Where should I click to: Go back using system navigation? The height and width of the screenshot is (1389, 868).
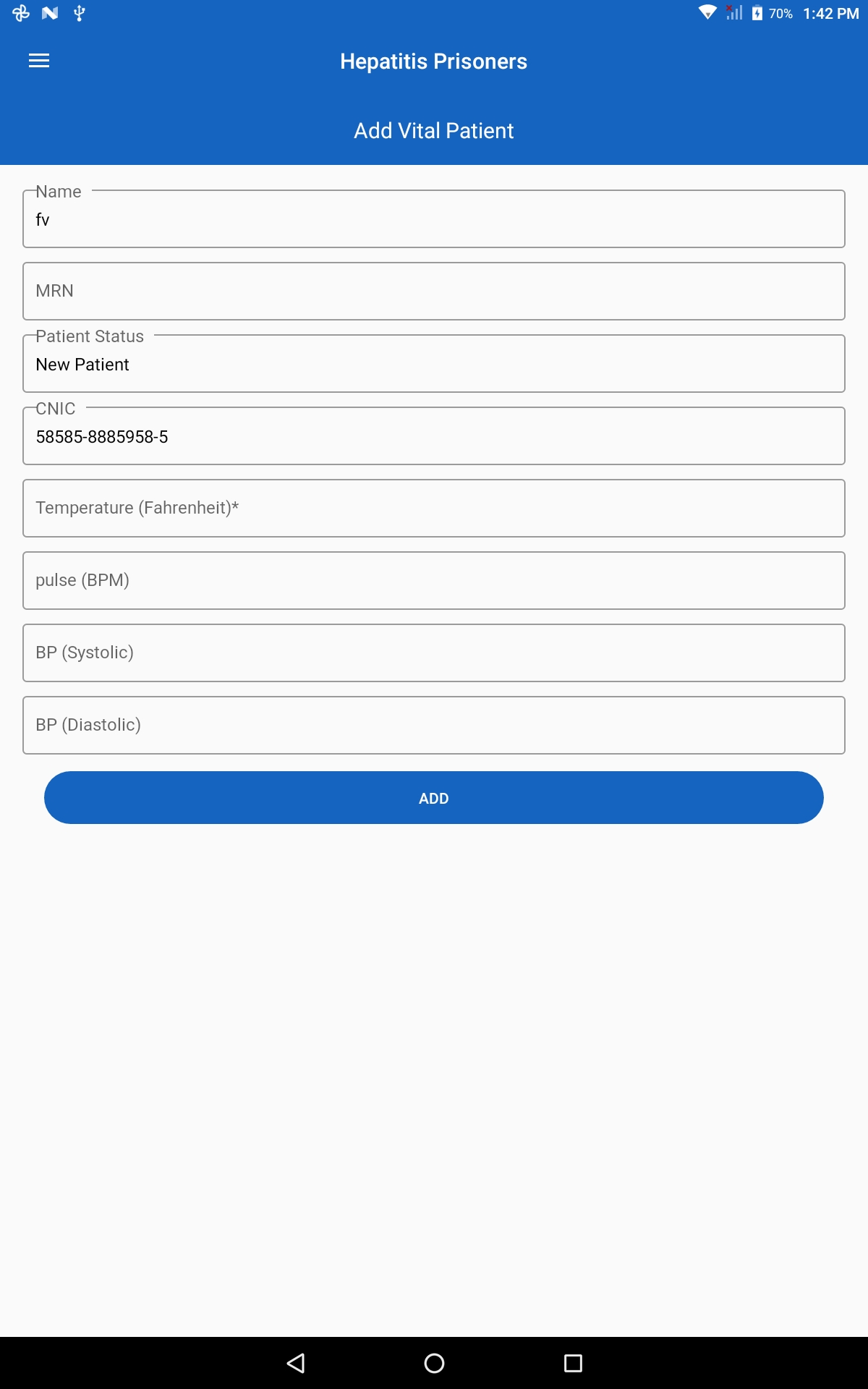pyautogui.click(x=296, y=1363)
